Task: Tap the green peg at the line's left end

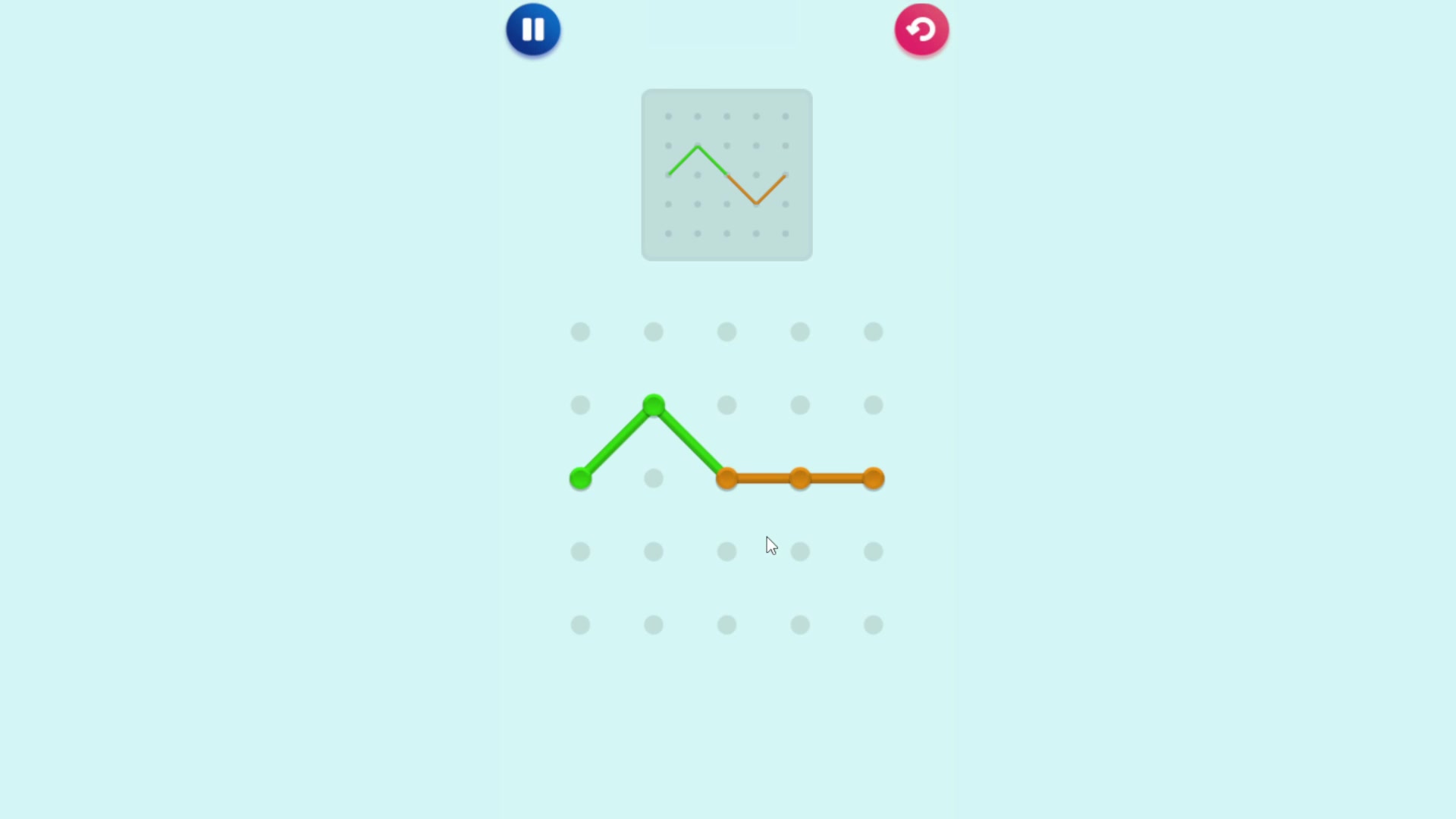Action: (x=580, y=479)
